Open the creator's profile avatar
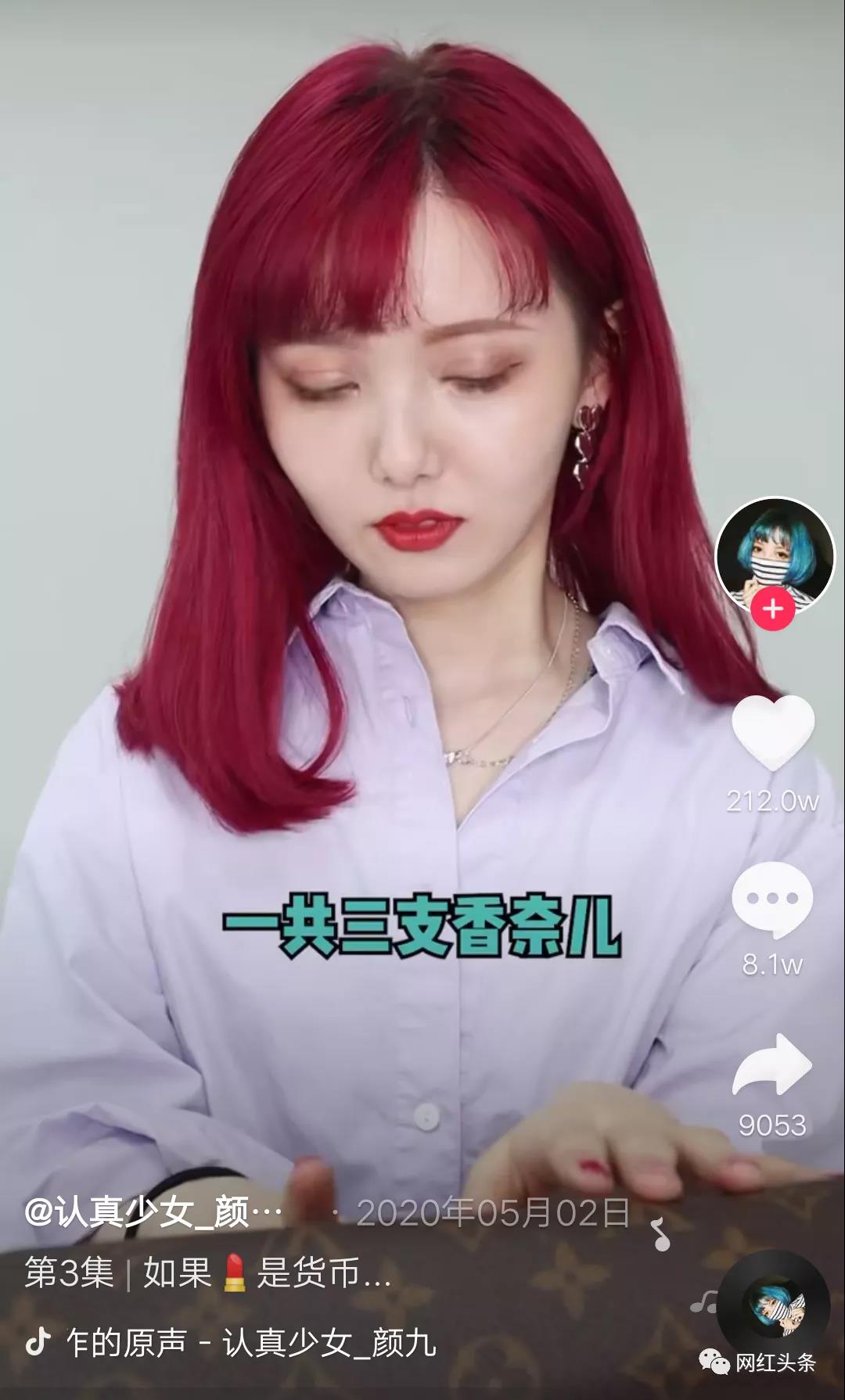Screen dimensions: 845x1400 [775, 555]
